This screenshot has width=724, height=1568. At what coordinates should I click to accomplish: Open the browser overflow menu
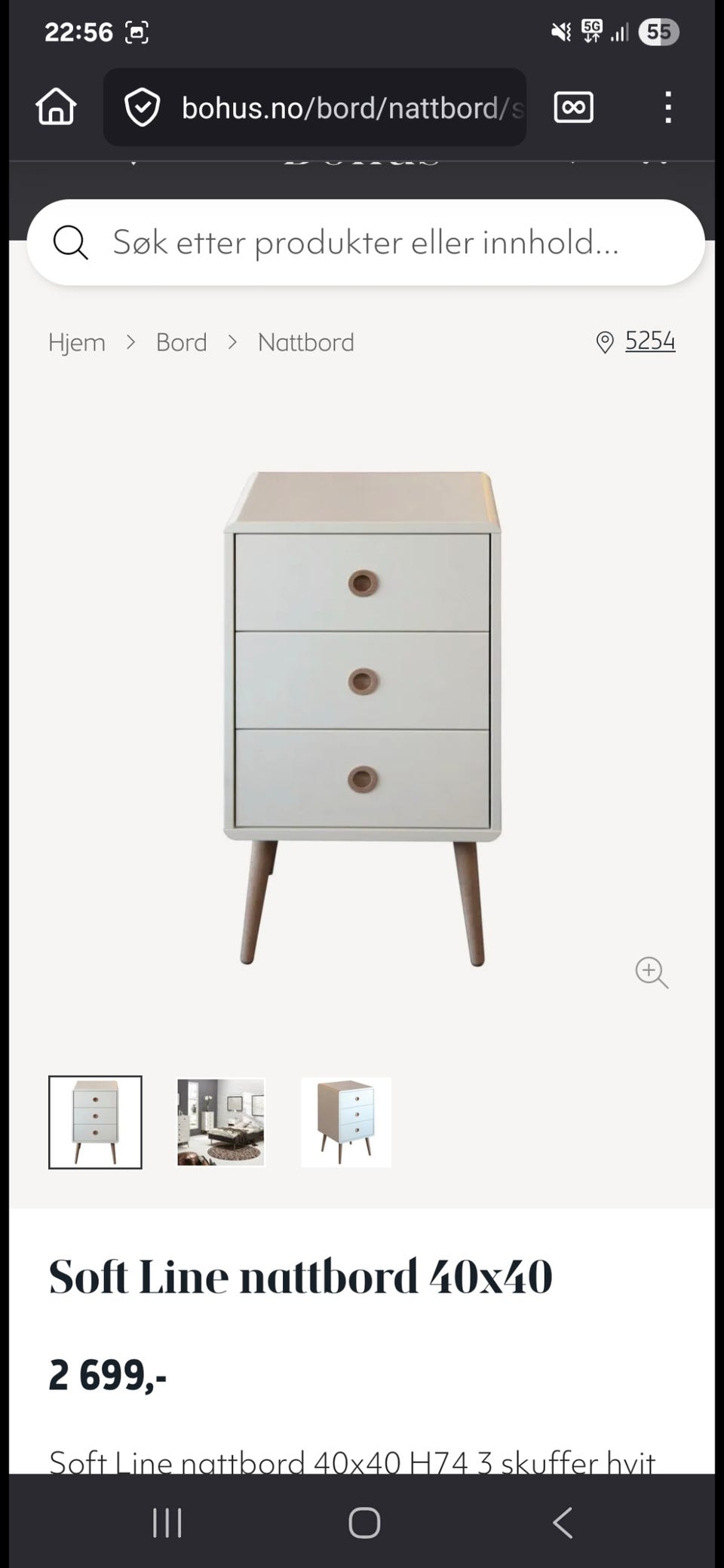click(x=667, y=107)
